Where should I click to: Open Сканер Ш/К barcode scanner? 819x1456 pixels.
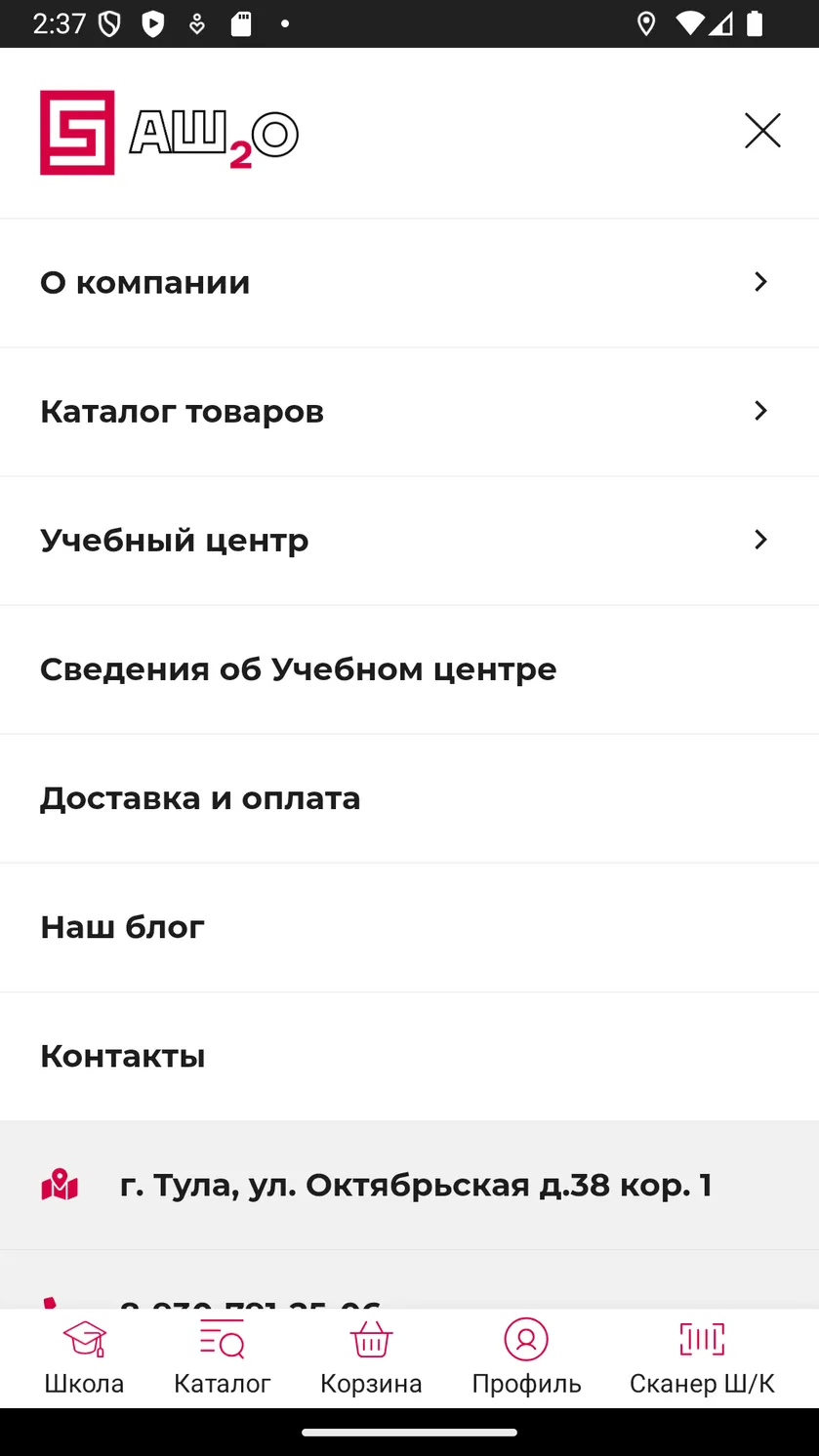[x=702, y=1357]
